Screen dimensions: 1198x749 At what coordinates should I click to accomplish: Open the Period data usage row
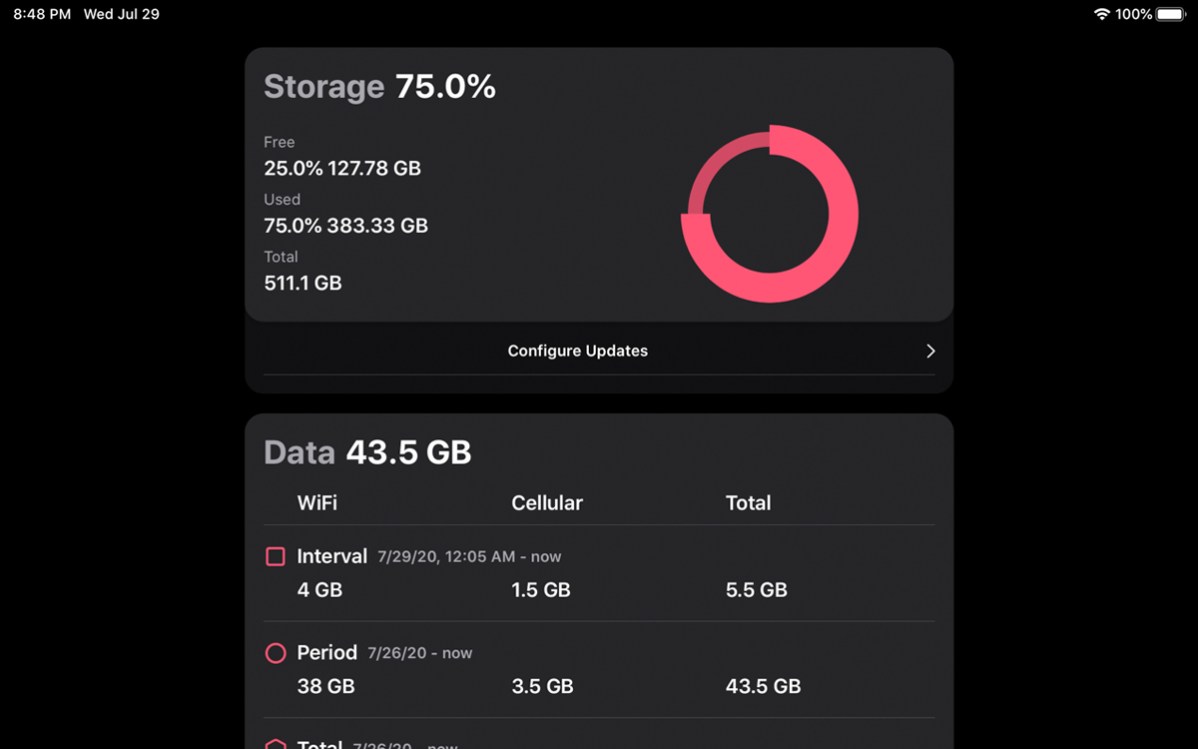click(x=598, y=669)
